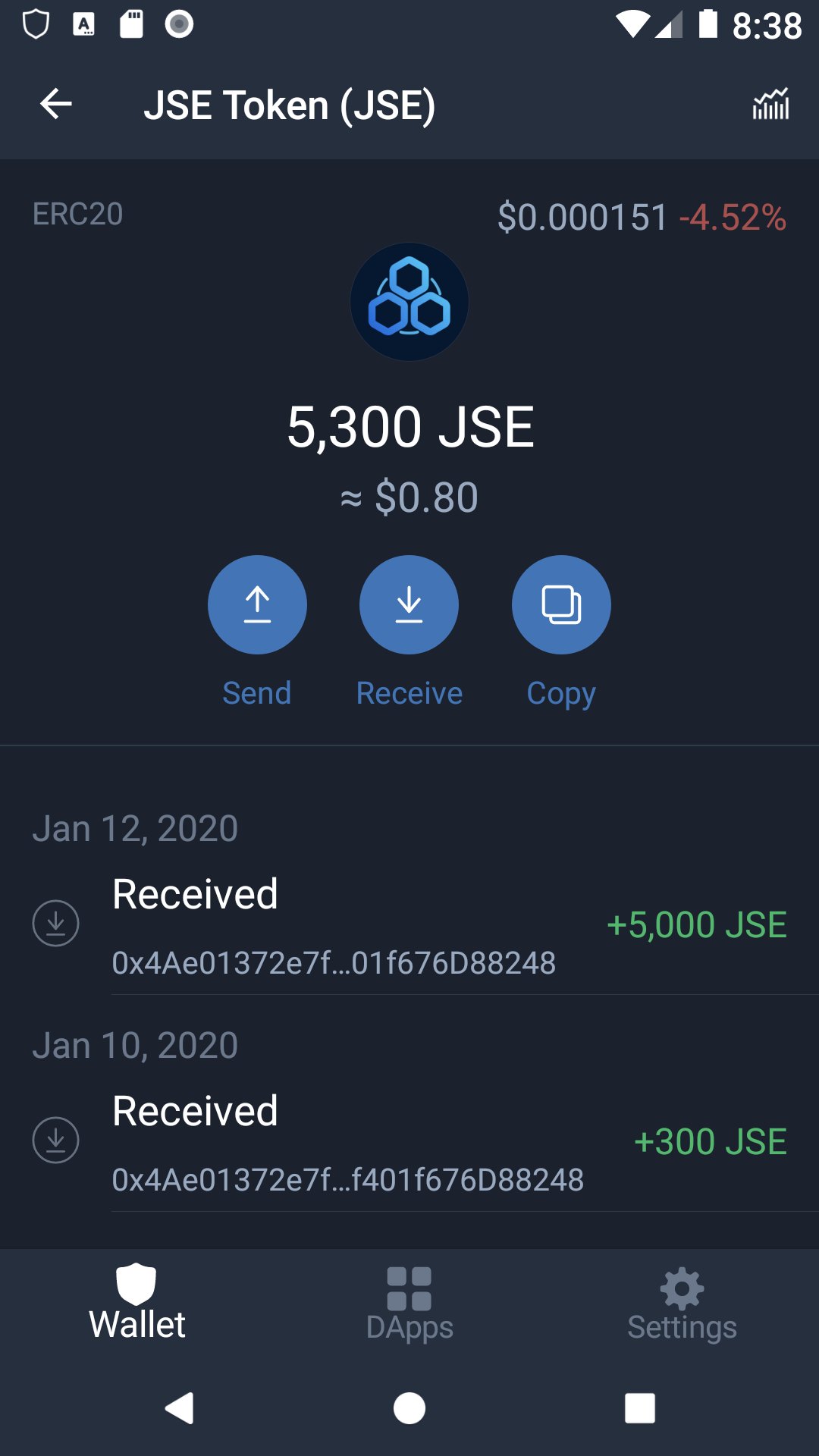The height and width of the screenshot is (1456, 819).
Task: Click the received icon on Jan 12 transaction
Action: 55,924
